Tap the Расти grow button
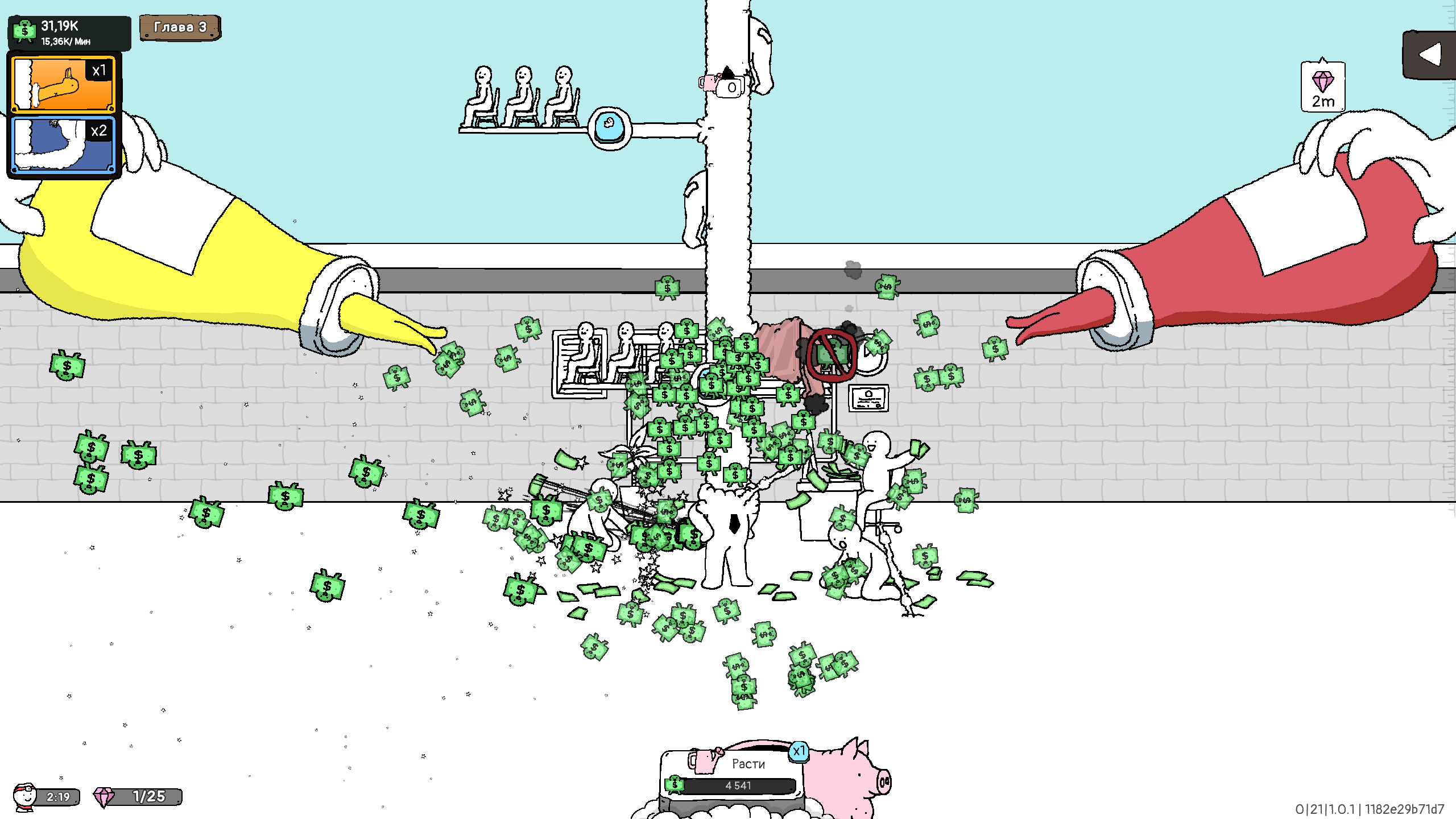 pos(734,775)
